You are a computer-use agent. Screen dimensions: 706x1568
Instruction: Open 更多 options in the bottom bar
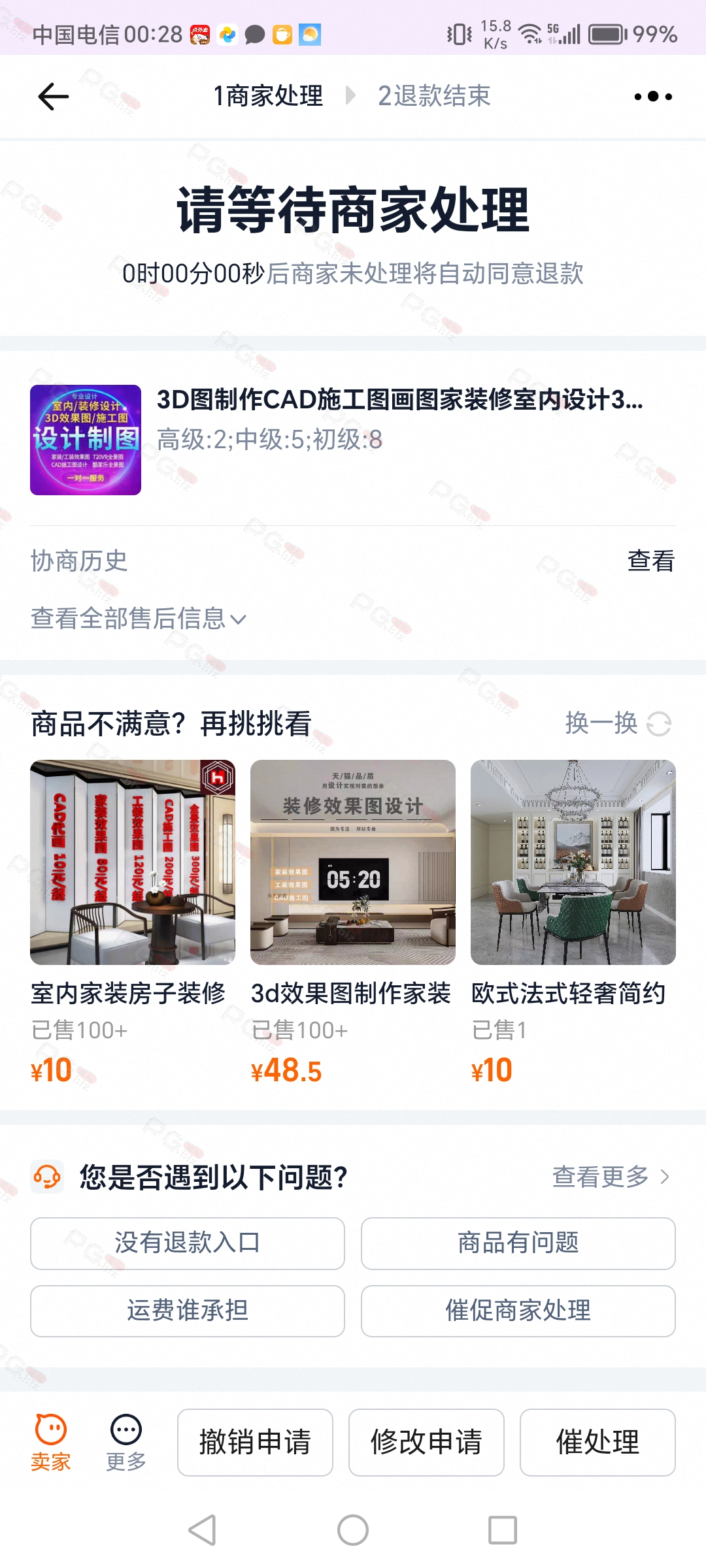[126, 1443]
